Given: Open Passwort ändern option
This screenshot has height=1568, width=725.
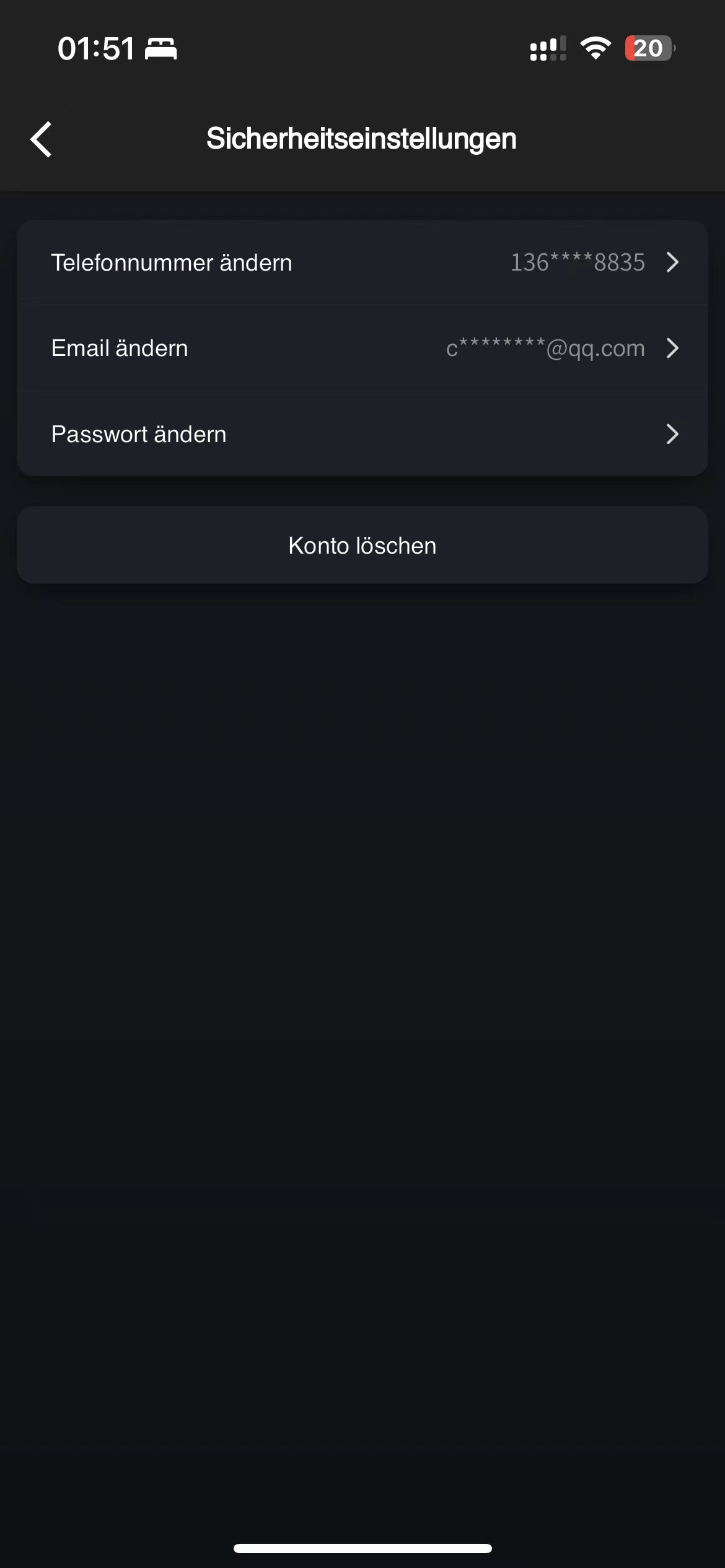Looking at the screenshot, I should pos(362,434).
